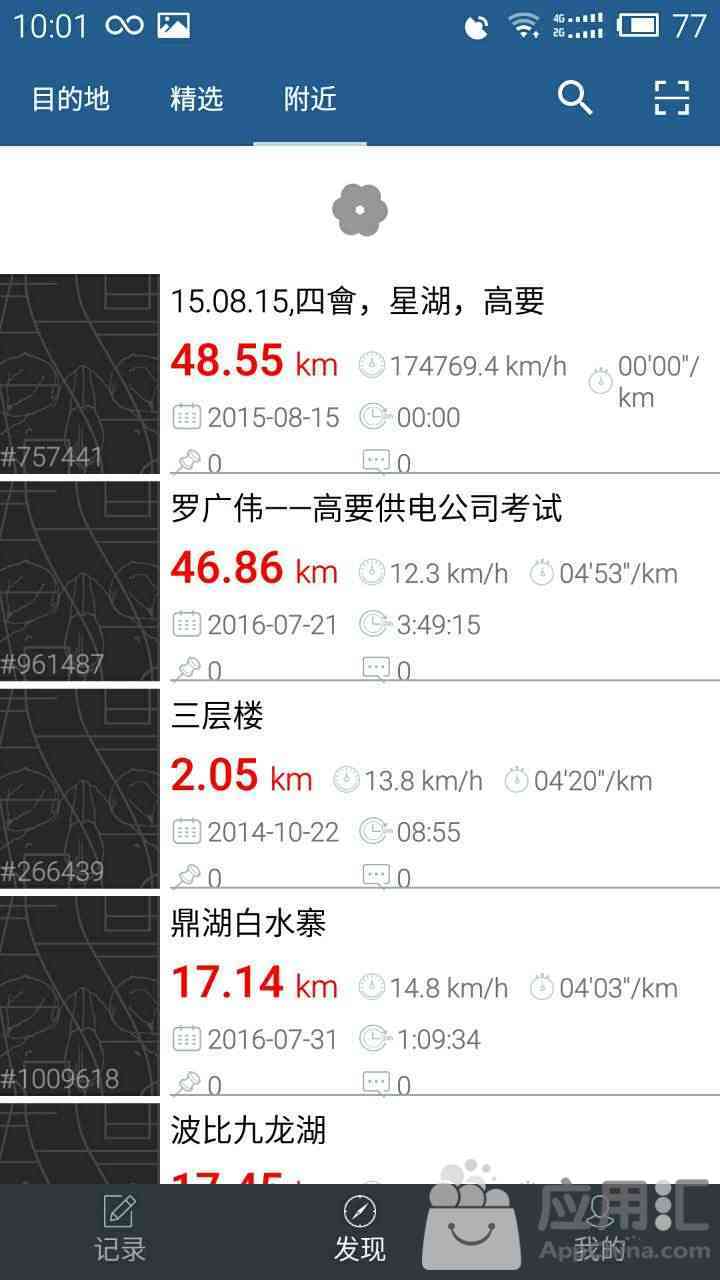Go to the 我的 tab
The height and width of the screenshot is (1280, 720).
600,1231
